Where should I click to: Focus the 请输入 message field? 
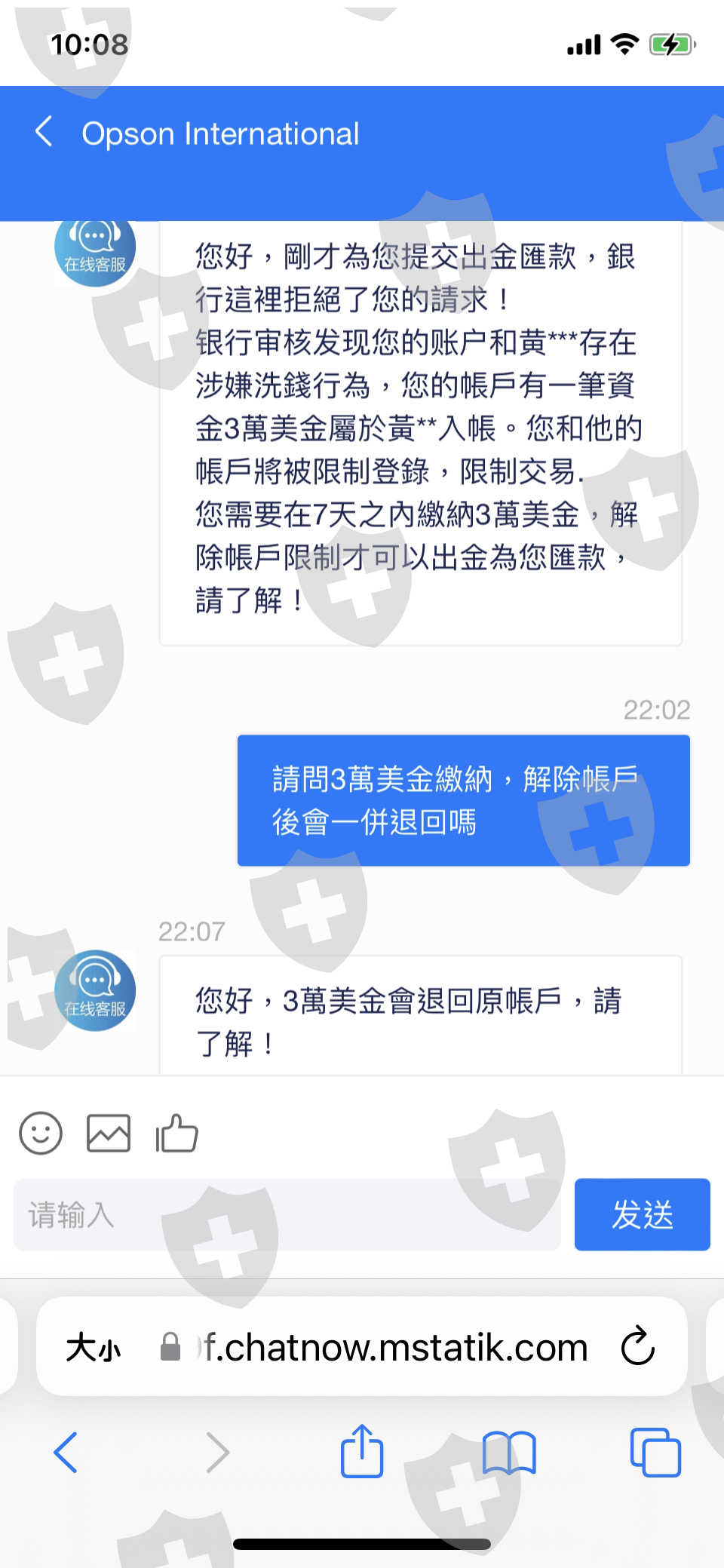(287, 1214)
